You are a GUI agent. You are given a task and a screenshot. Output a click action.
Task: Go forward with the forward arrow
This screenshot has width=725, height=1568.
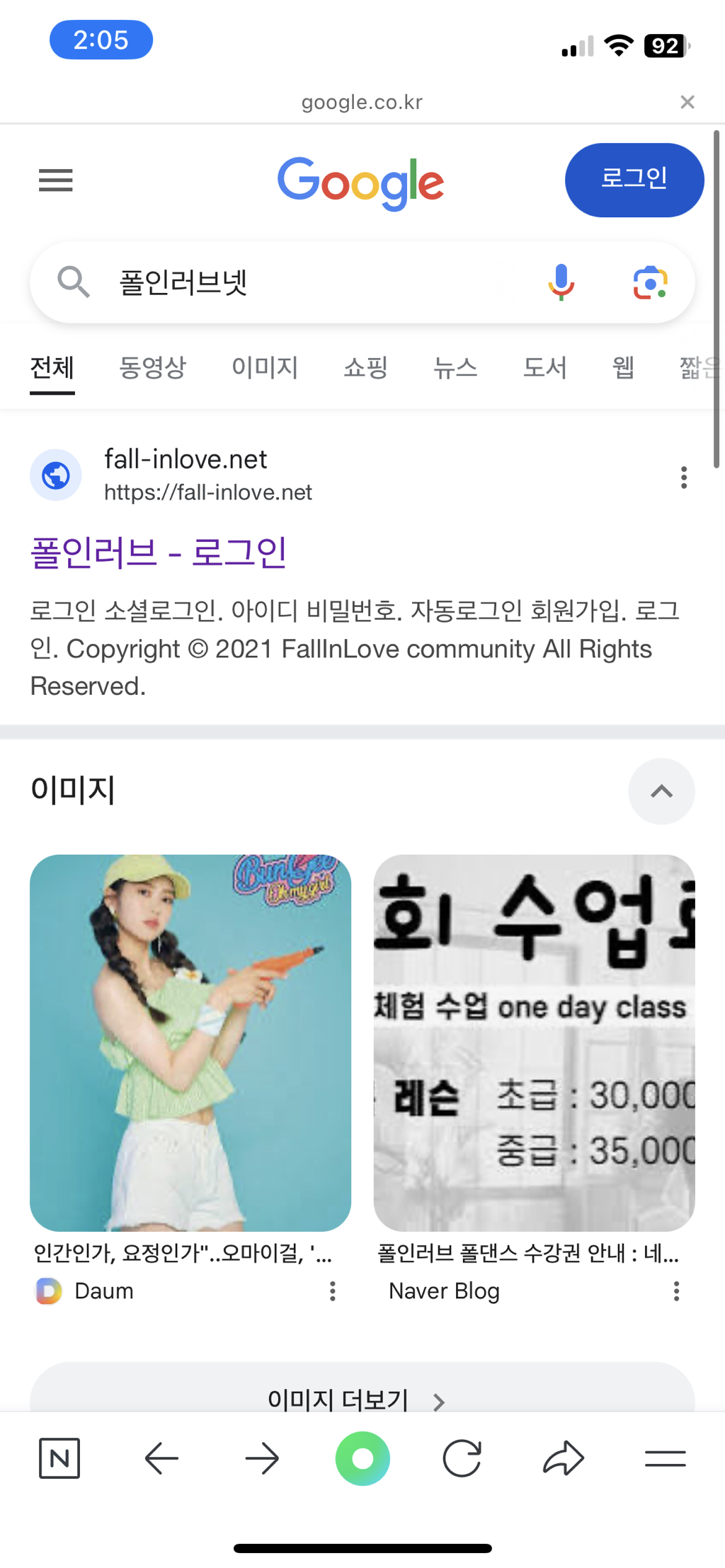coord(261,1458)
